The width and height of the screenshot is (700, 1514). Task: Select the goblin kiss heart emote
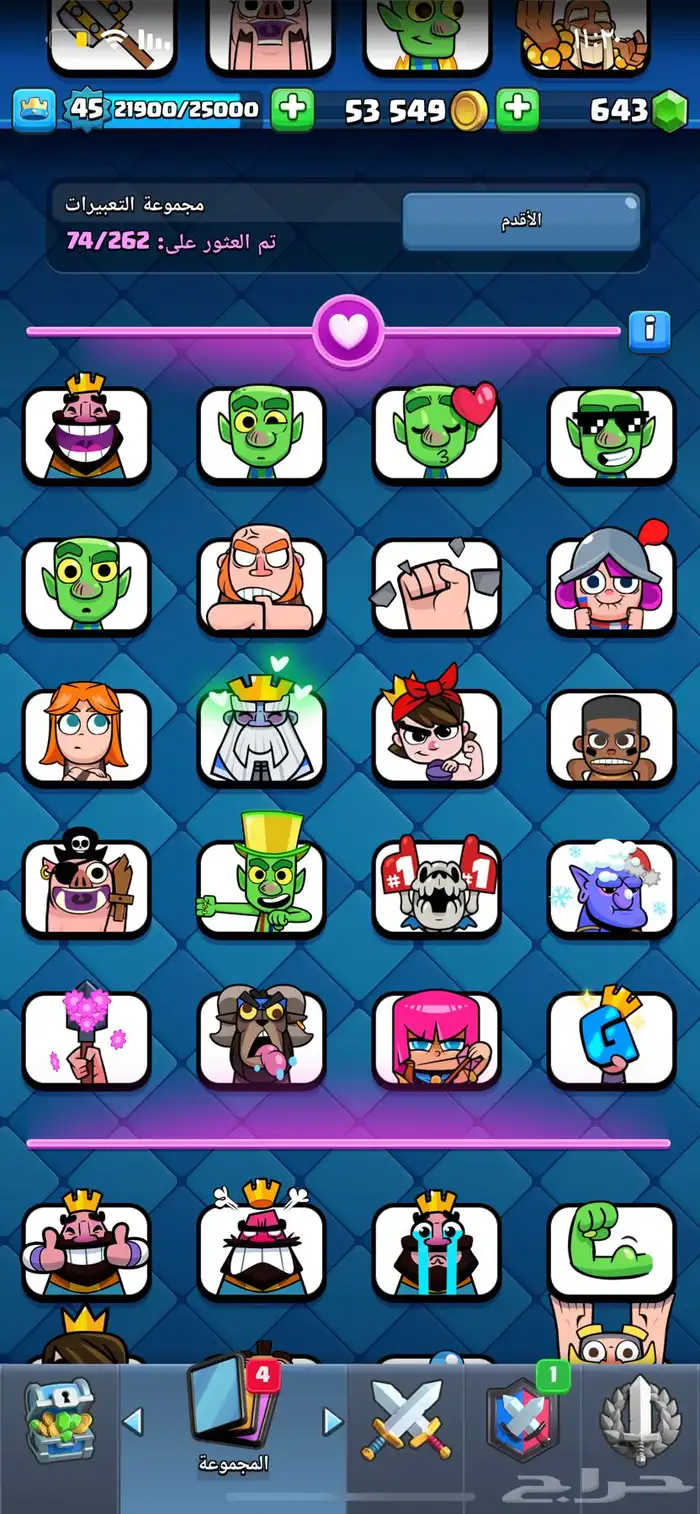[x=436, y=434]
